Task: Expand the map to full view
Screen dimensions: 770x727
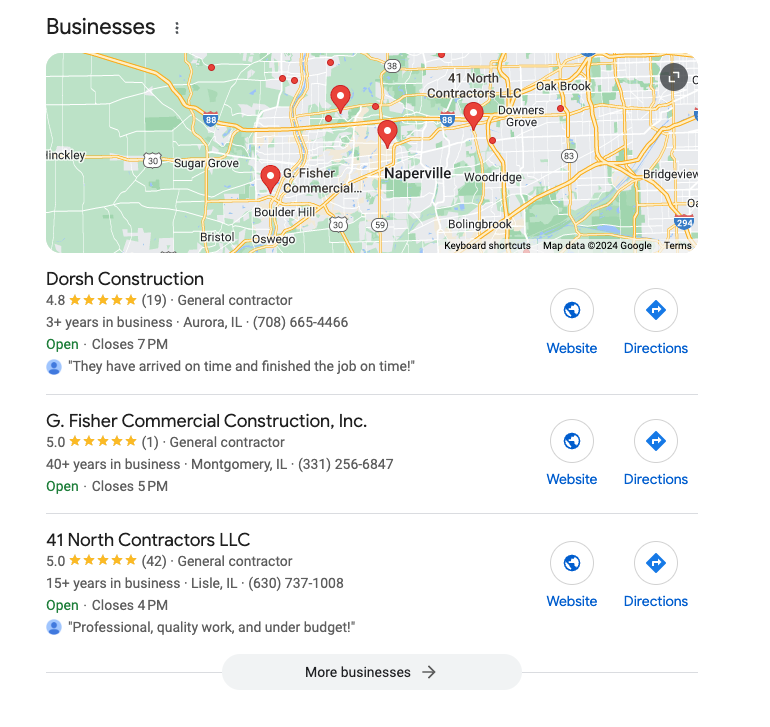Action: pyautogui.click(x=673, y=77)
